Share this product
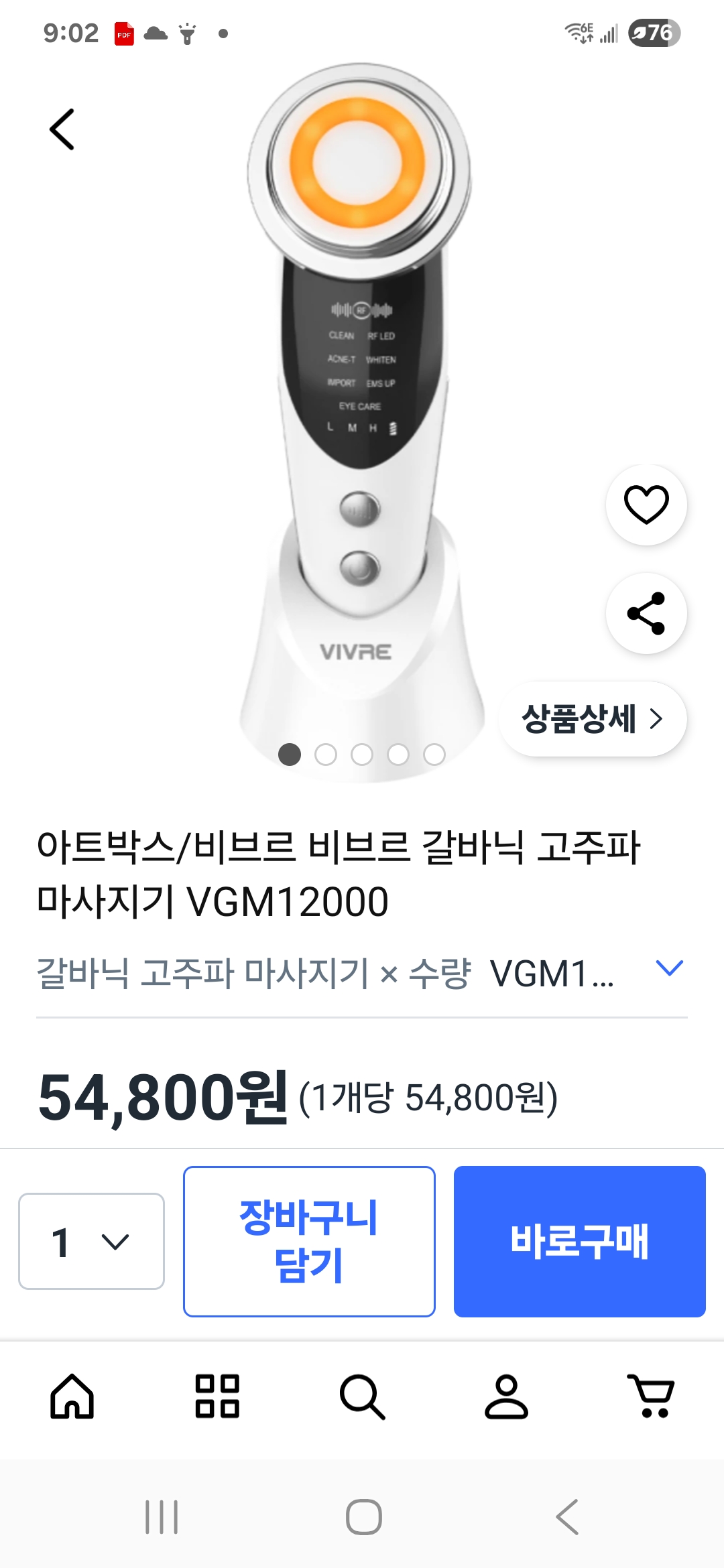This screenshot has width=724, height=1568. coord(646,613)
